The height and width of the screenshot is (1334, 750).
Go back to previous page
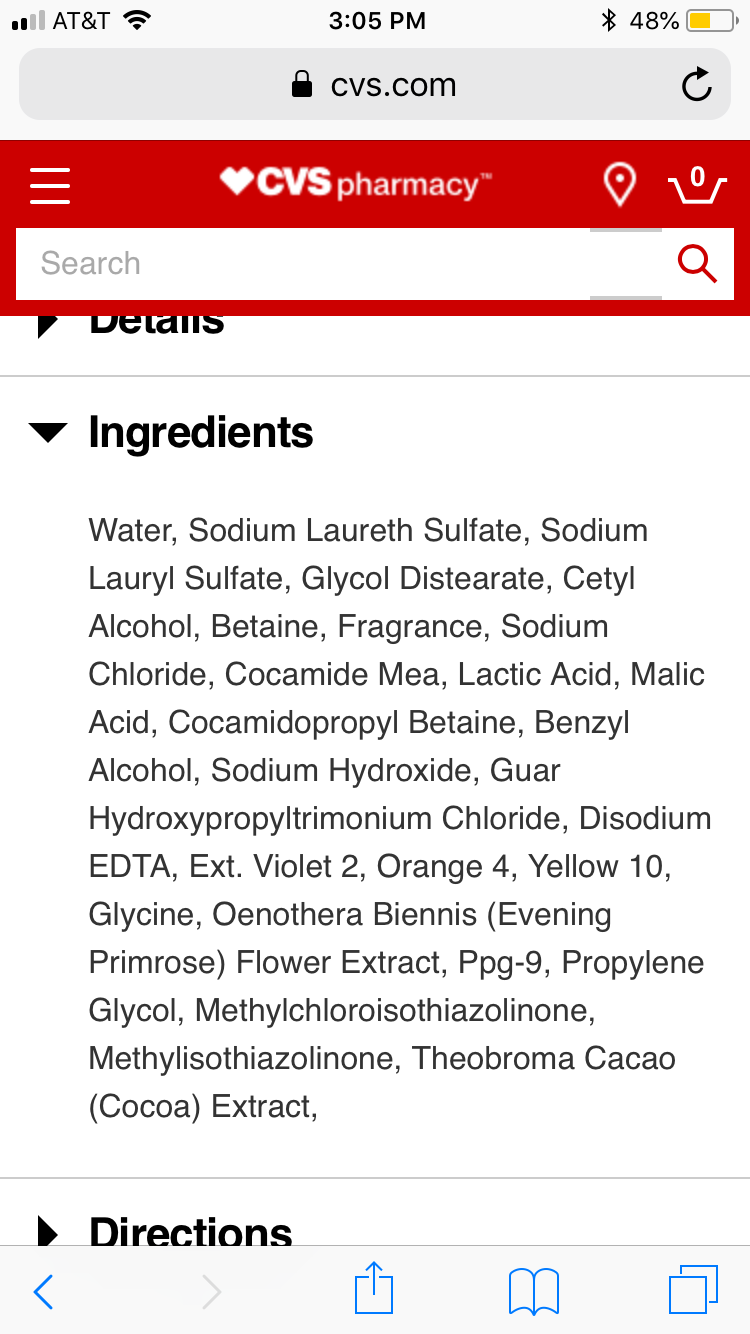pos(44,1292)
